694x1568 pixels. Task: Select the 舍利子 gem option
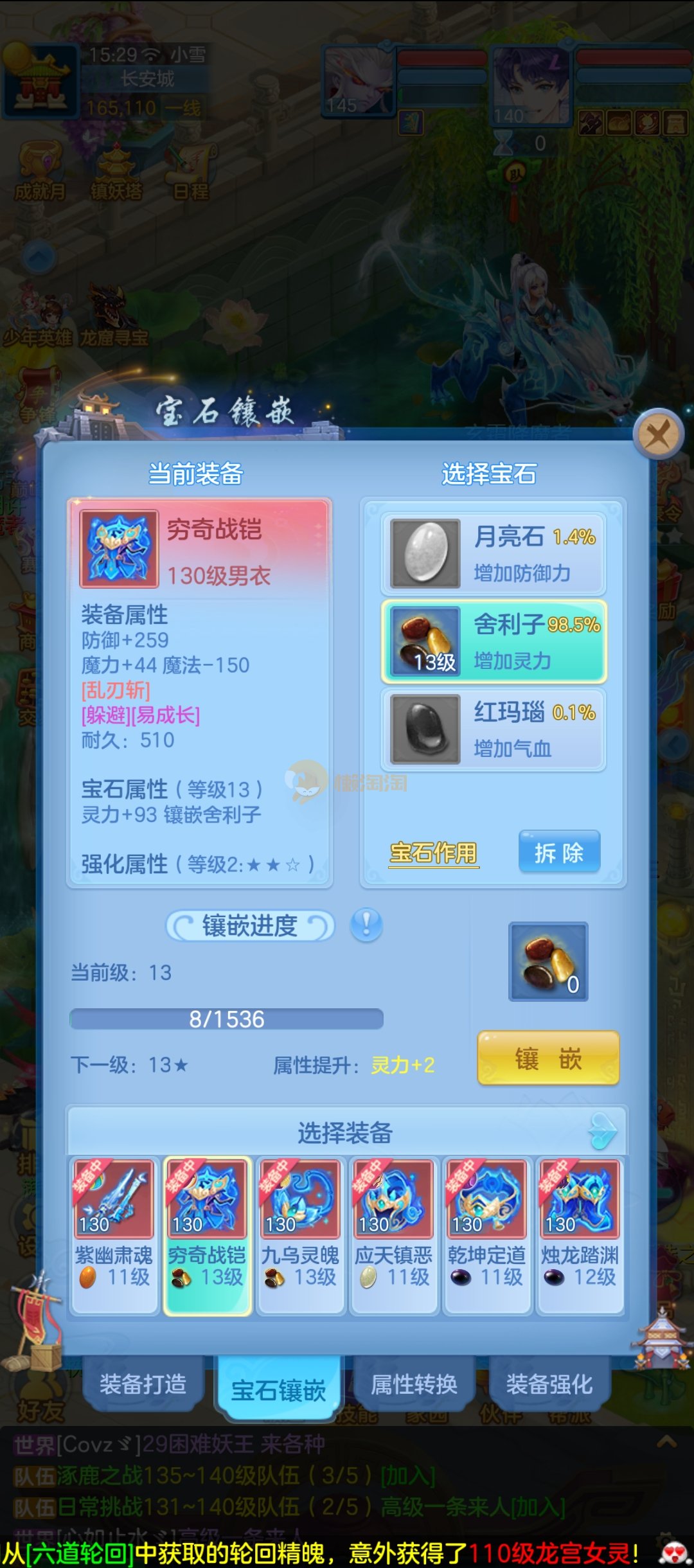point(494,641)
